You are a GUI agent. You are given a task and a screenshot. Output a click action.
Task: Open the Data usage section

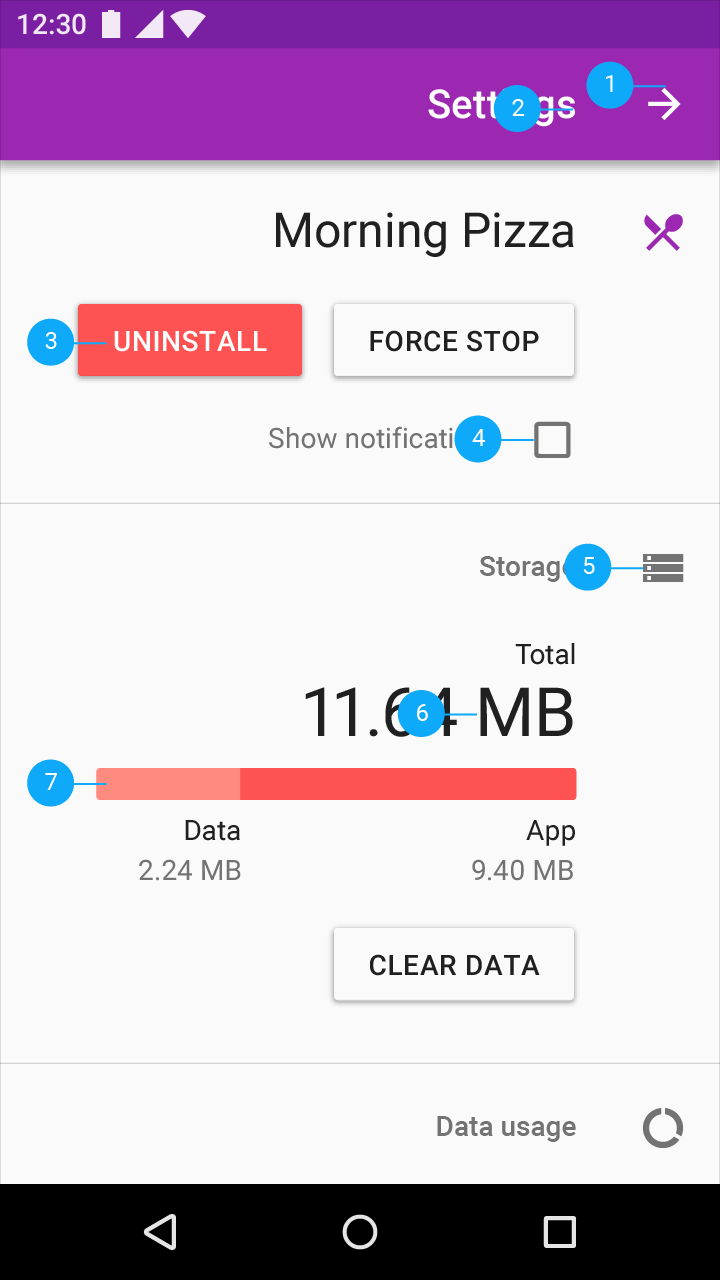[360, 1127]
